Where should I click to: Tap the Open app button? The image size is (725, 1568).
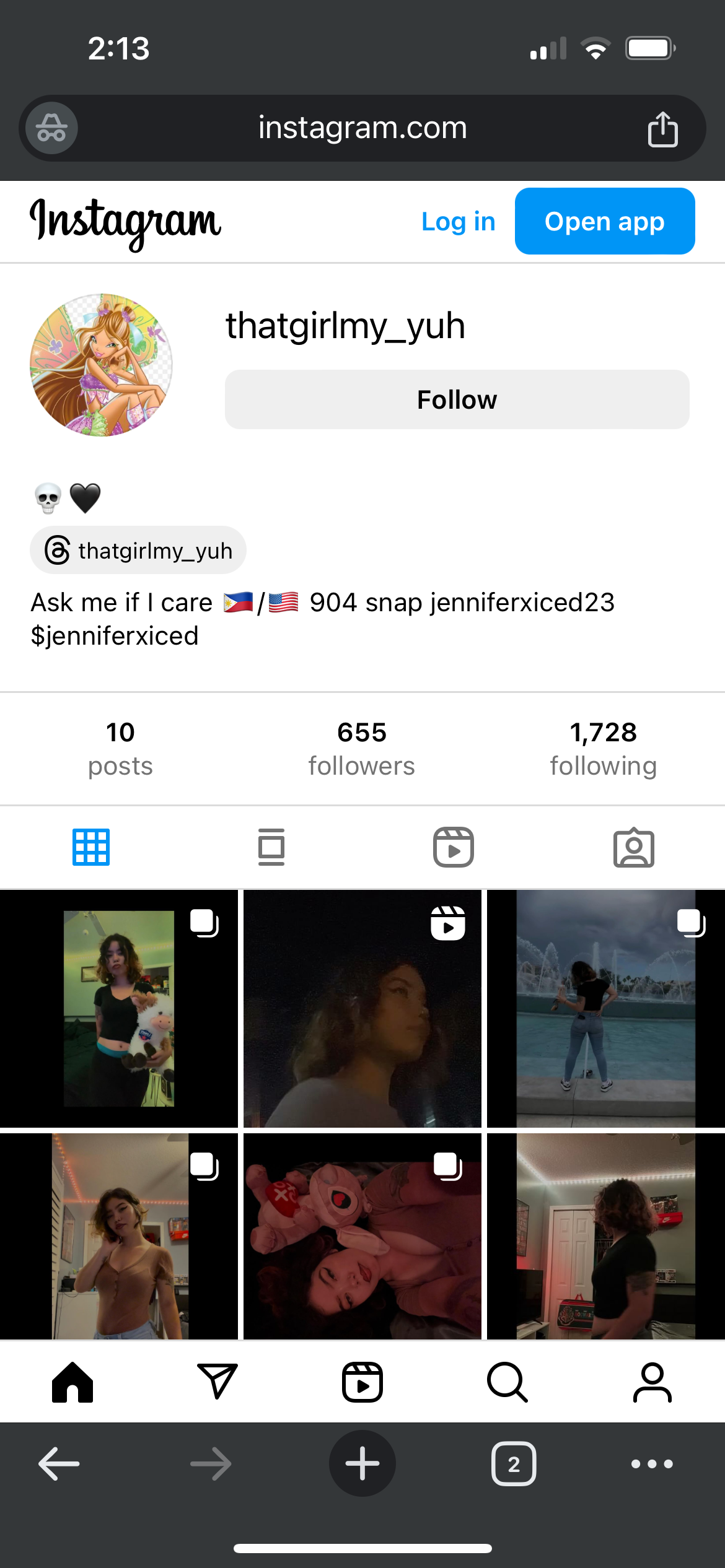(x=604, y=222)
